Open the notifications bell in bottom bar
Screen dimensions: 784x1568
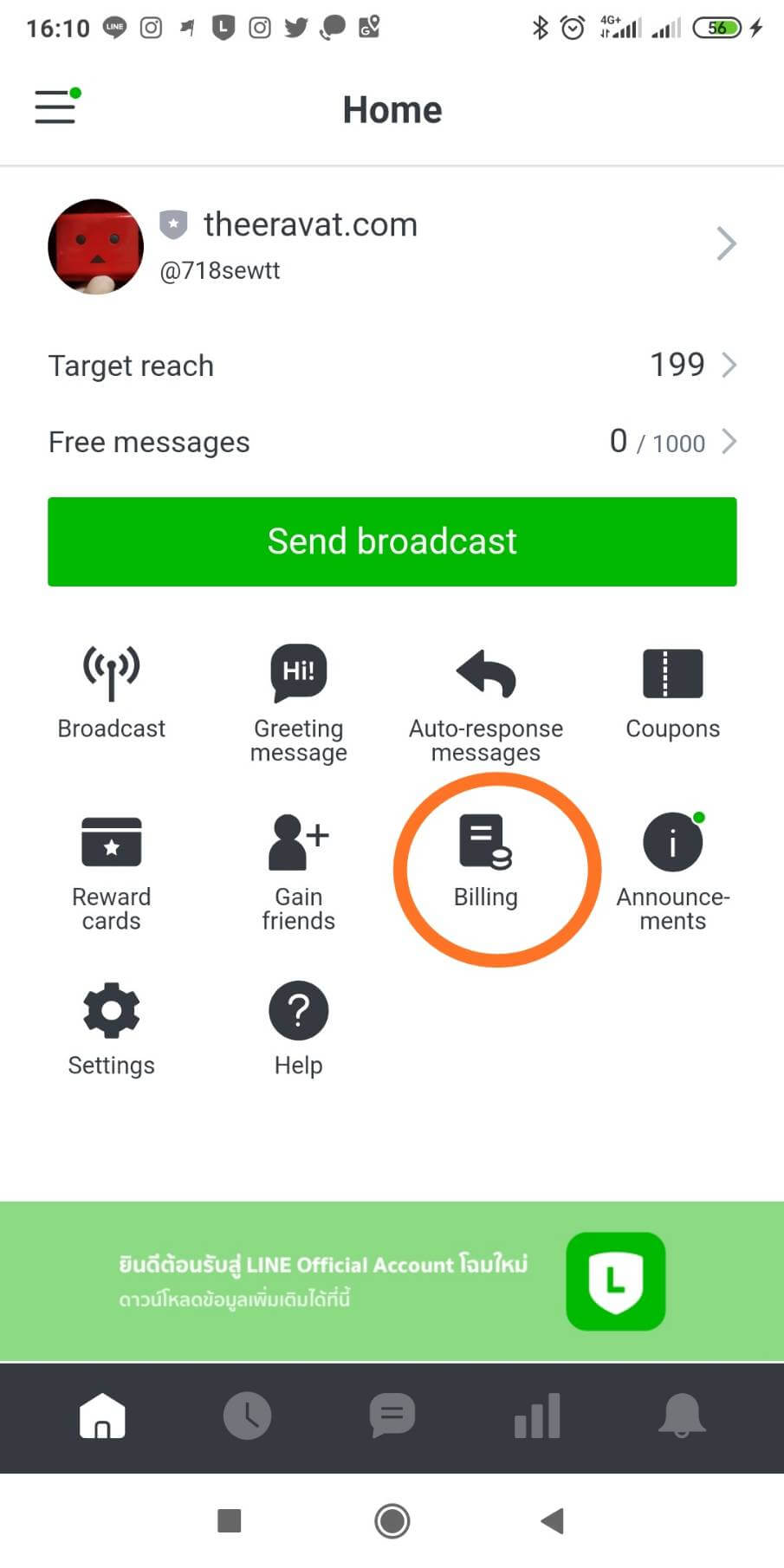682,1416
